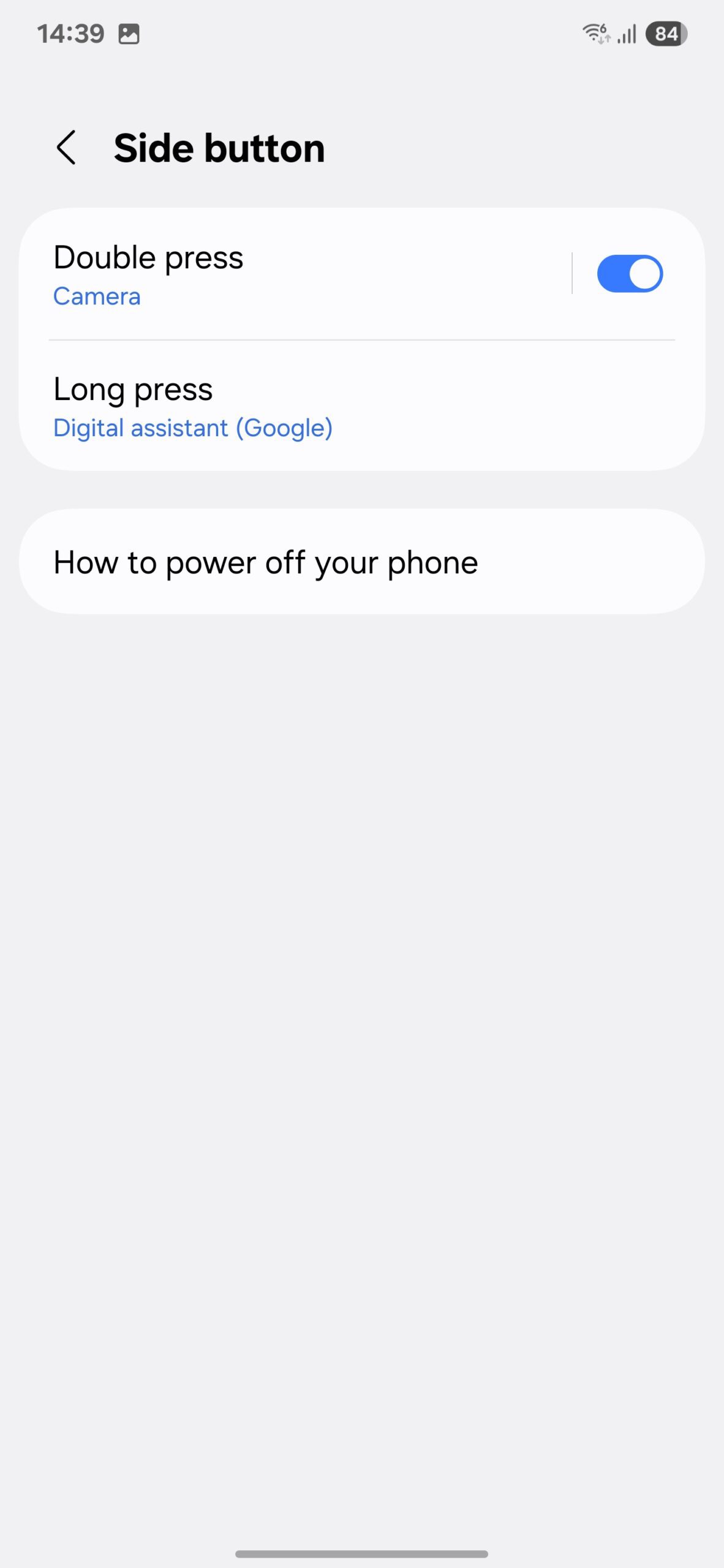Open Double press Camera settings

point(294,274)
